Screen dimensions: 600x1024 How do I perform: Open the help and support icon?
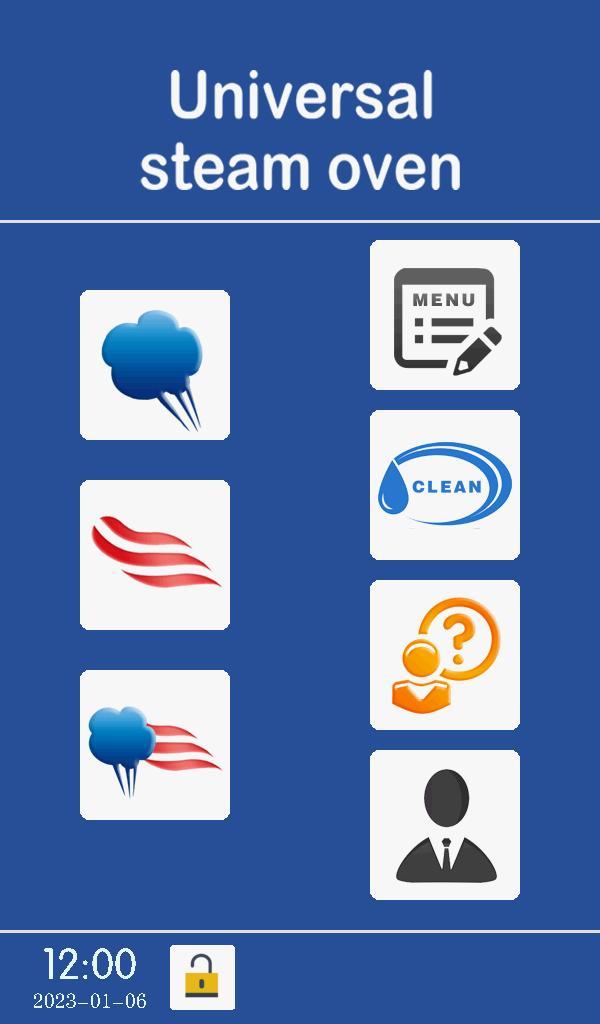point(445,655)
